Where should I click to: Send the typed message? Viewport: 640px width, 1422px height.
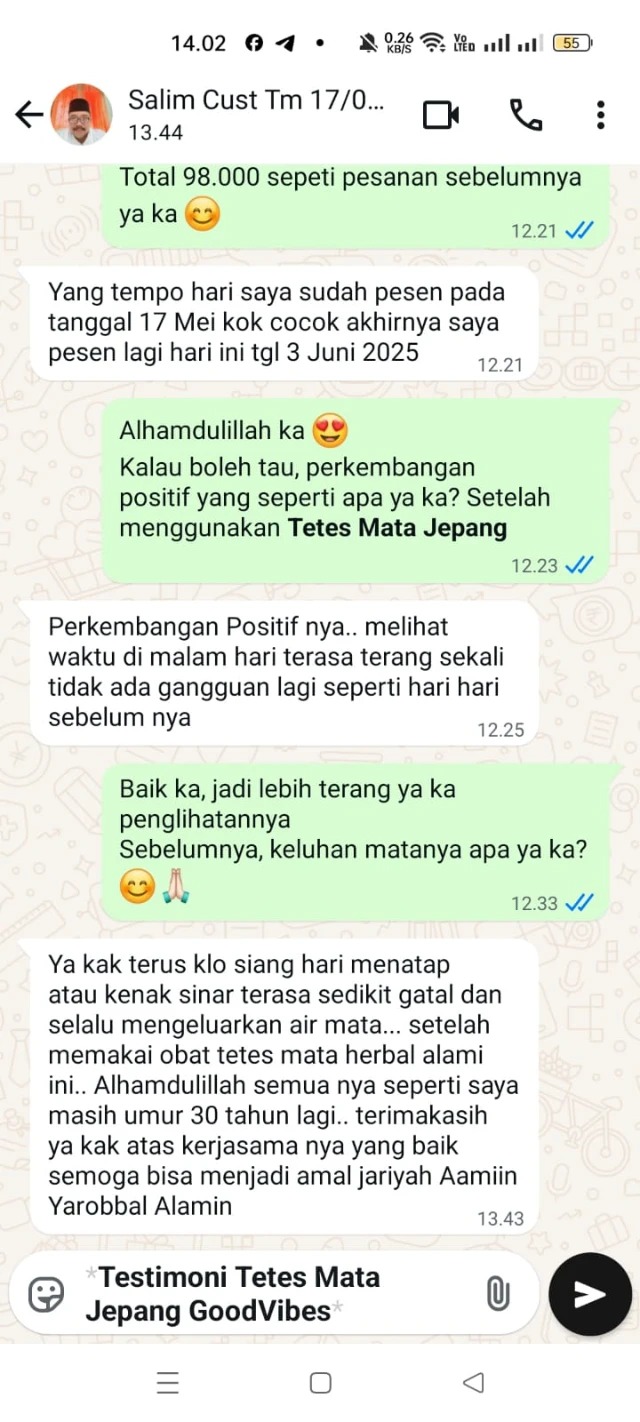590,1294
